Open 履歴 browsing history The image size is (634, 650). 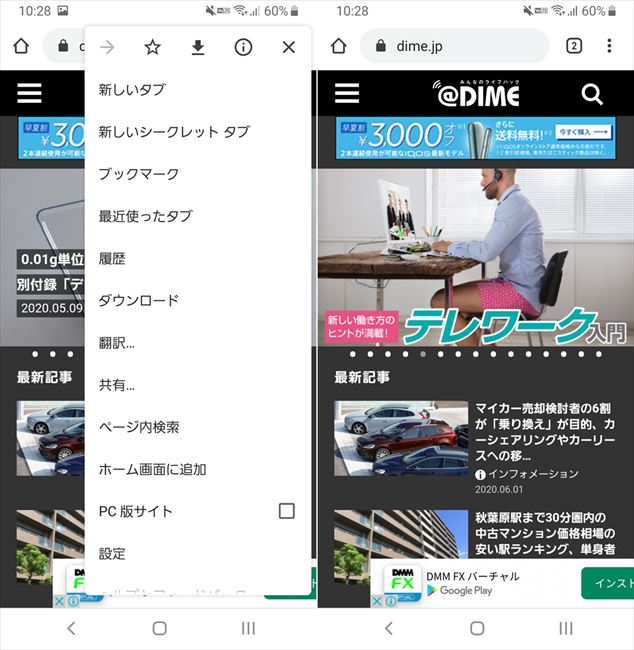tap(112, 258)
